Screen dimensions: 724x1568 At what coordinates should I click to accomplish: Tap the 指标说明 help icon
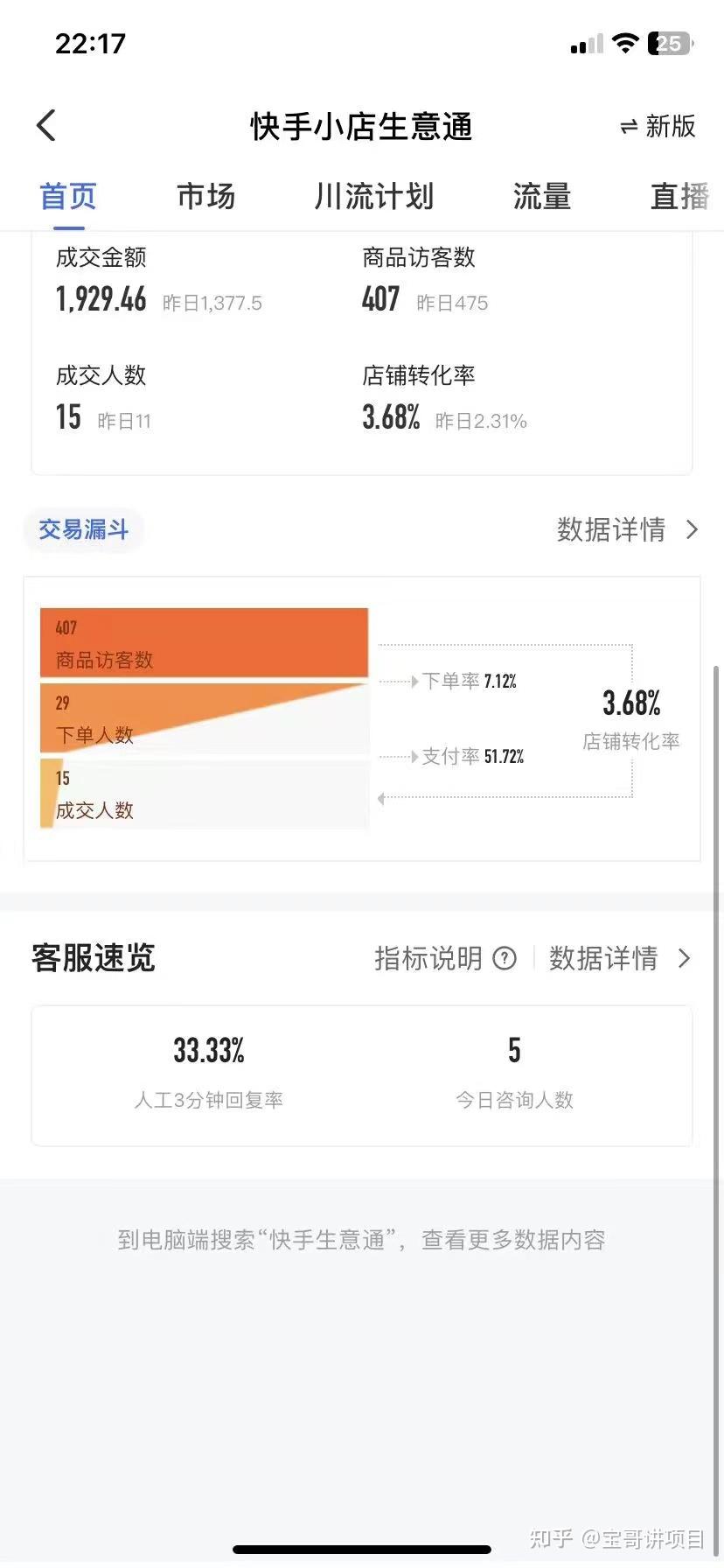(505, 958)
